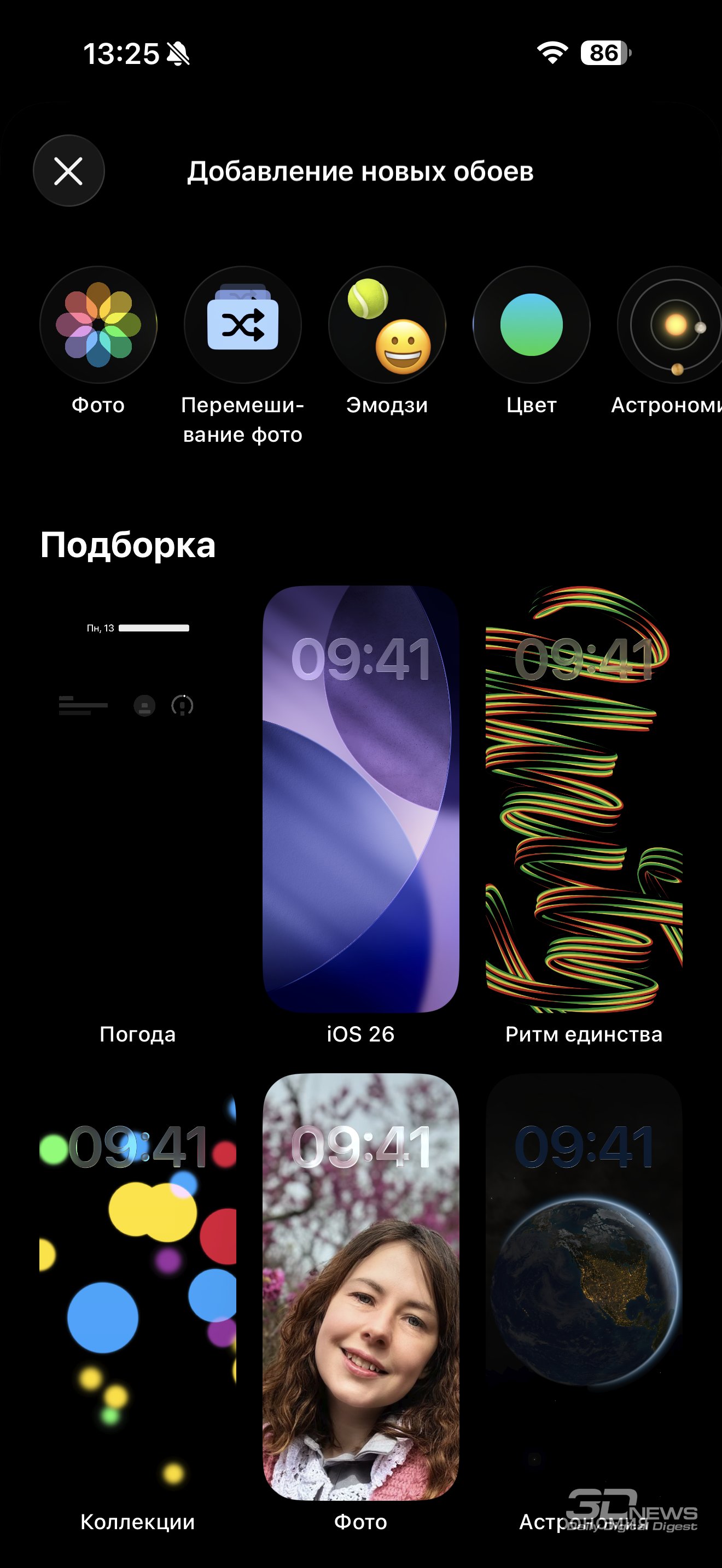Close the add new wallpaper sheet
The height and width of the screenshot is (1568, 722).
point(68,171)
